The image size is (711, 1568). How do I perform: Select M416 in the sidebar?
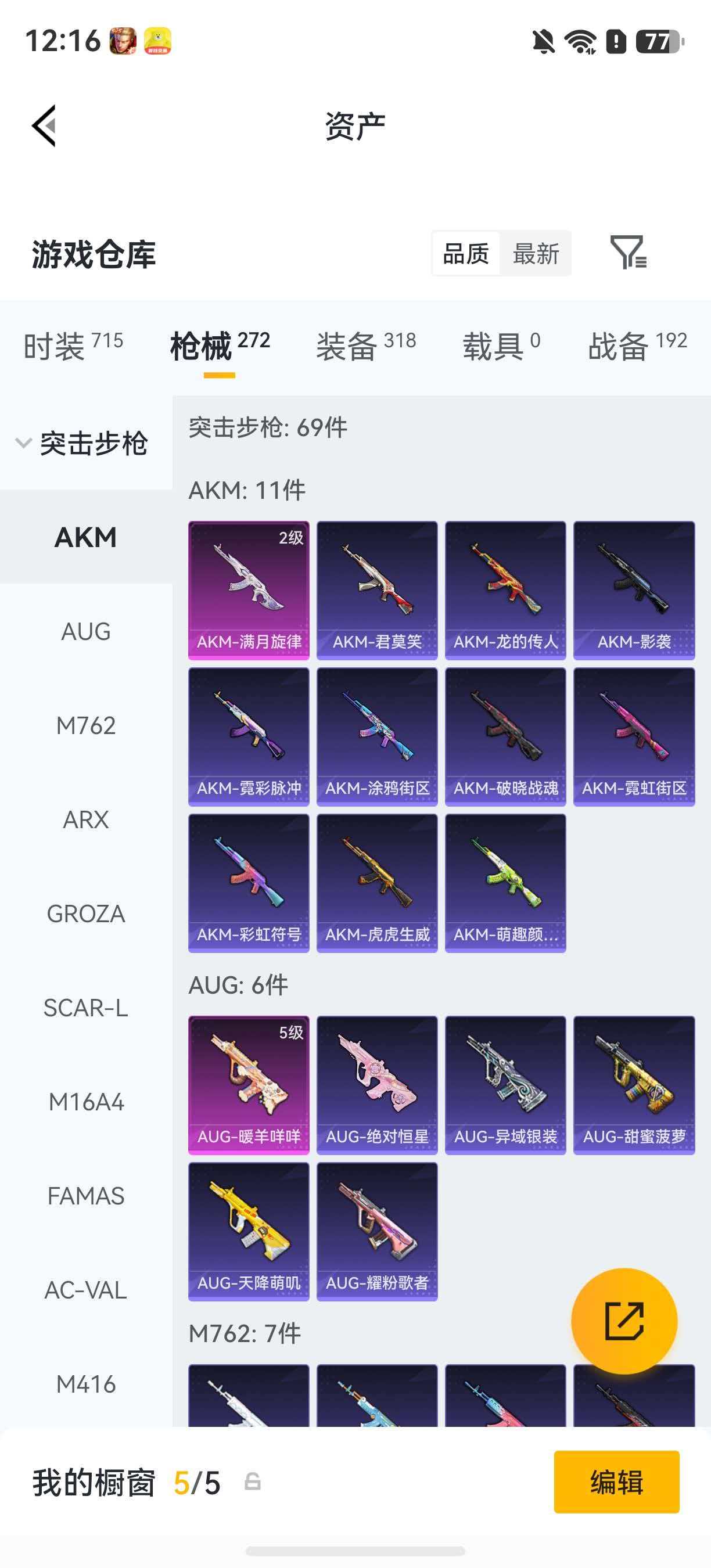coord(86,1384)
